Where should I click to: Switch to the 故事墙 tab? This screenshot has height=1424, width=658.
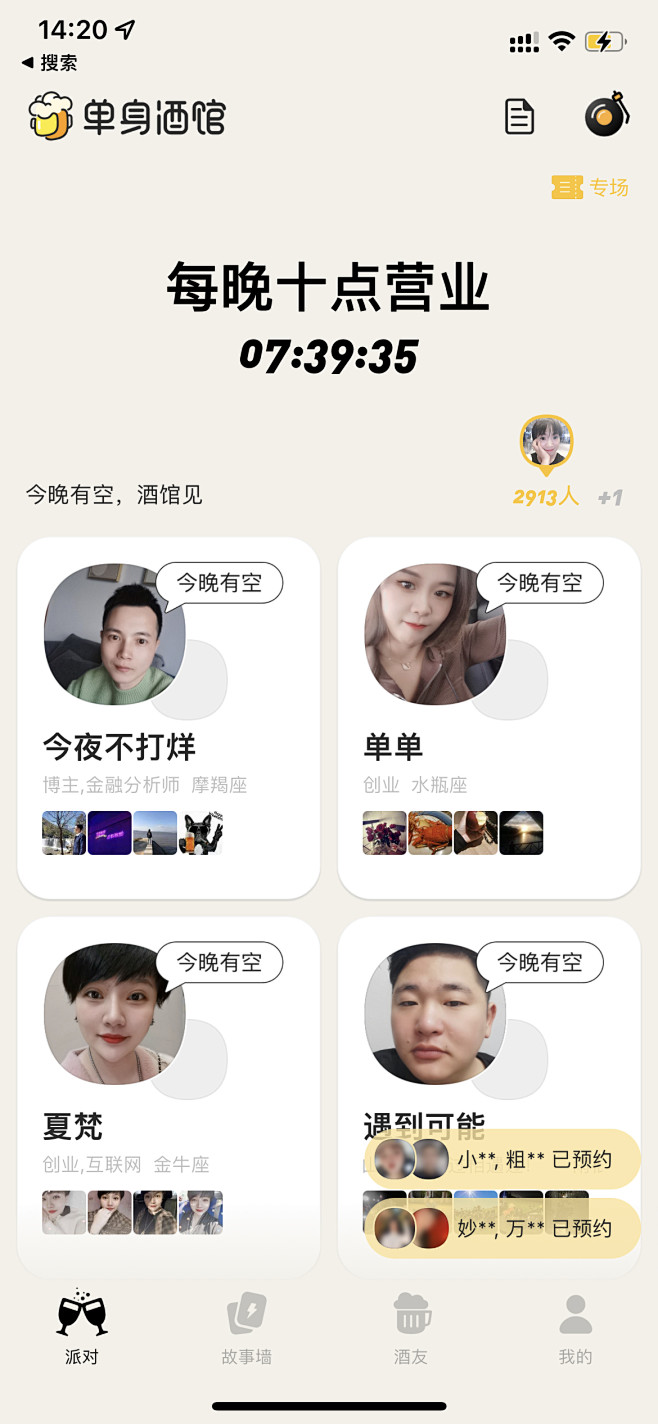coord(246,1330)
